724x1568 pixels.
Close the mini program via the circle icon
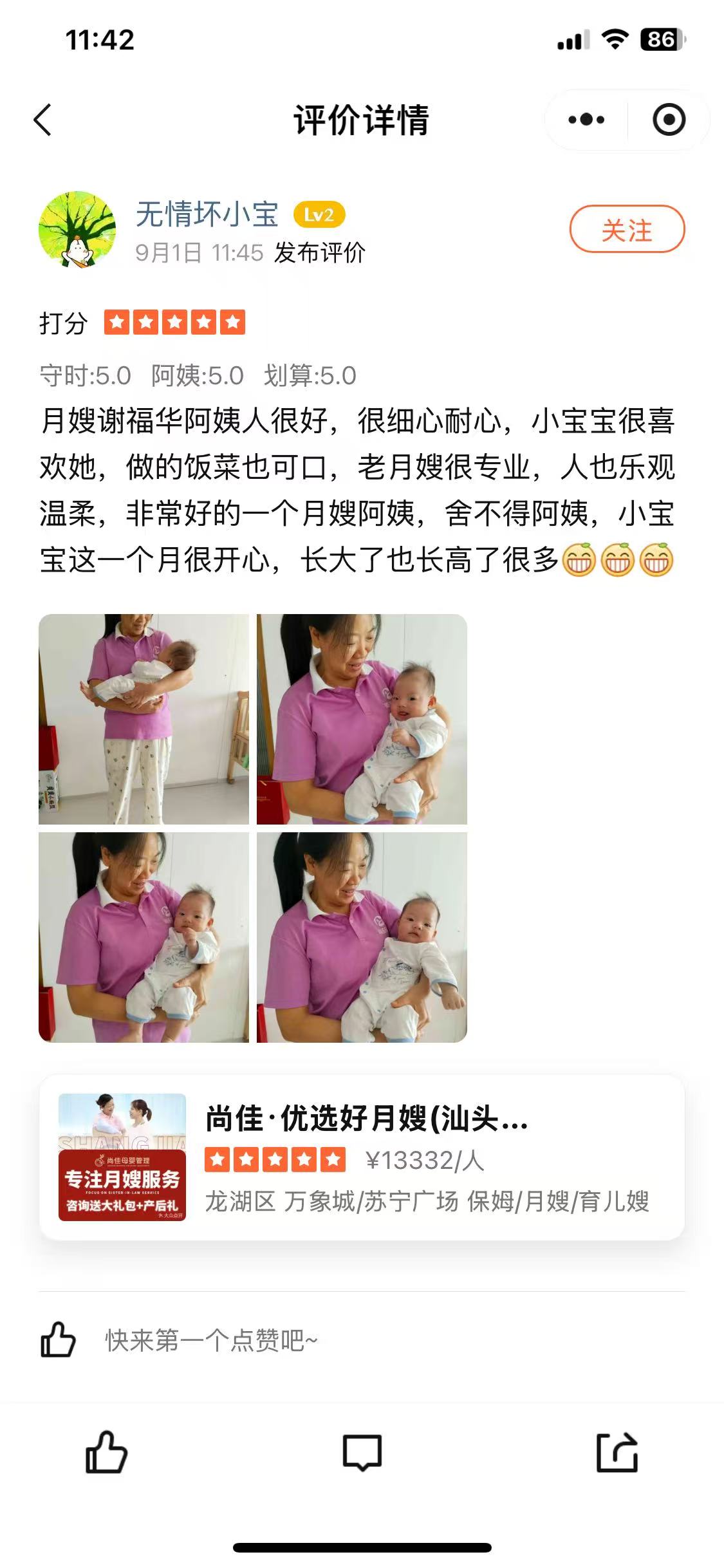(x=669, y=120)
